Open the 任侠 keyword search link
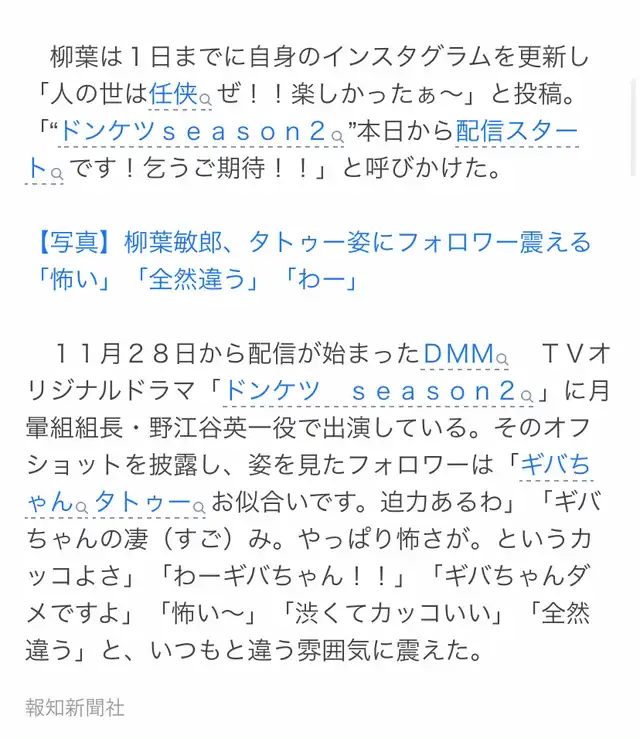Image resolution: width=640 pixels, height=739 pixels. (x=180, y=94)
